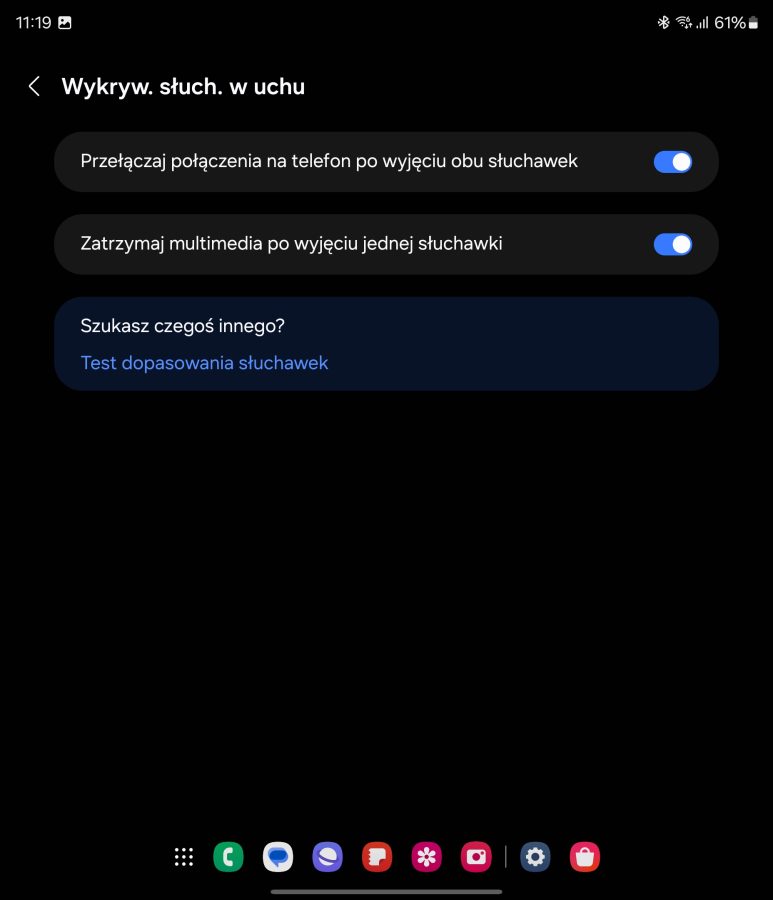The image size is (773, 900).
Task: Open the Messages app from taskbar
Action: 278,857
